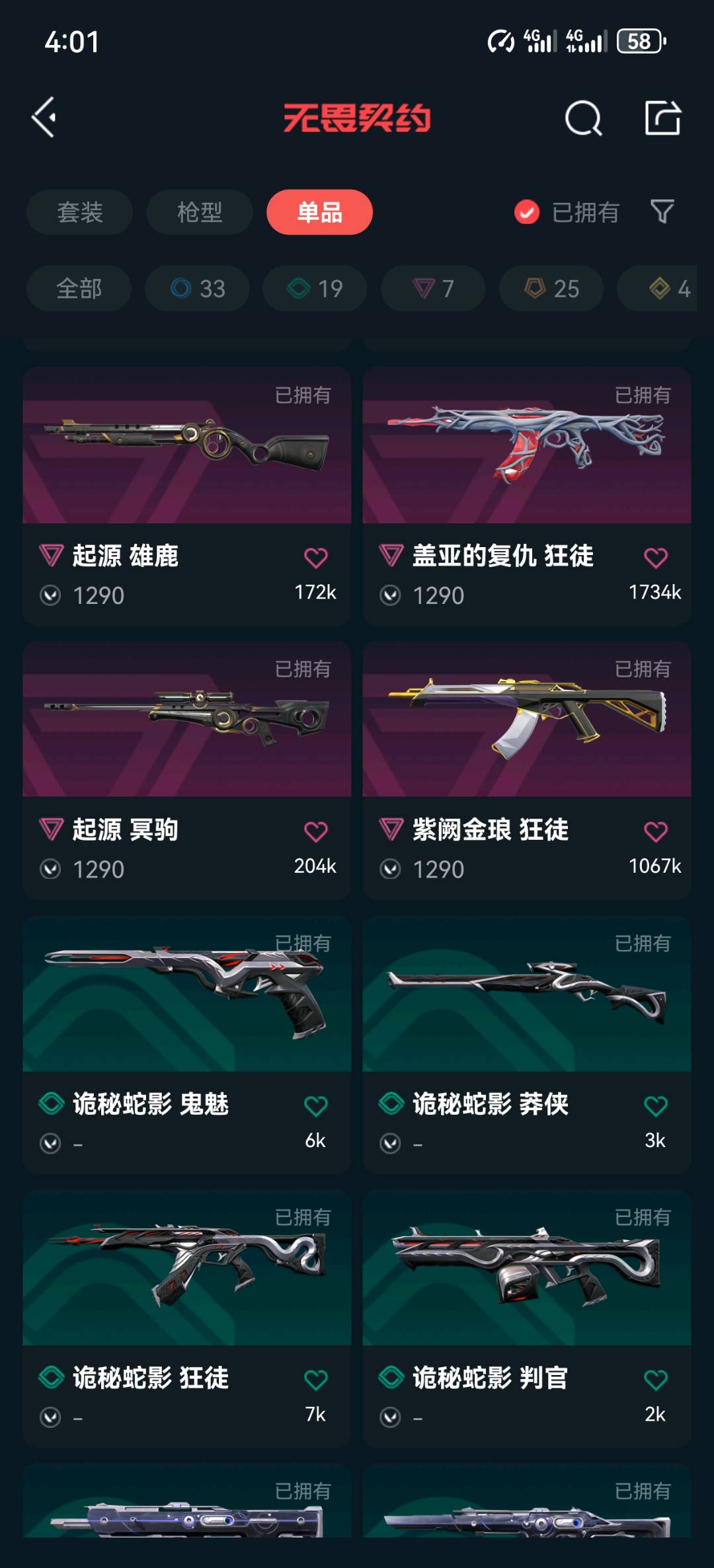Filter by the pink tier chip showing 7
Viewport: 714px width, 1568px height.
(x=433, y=289)
